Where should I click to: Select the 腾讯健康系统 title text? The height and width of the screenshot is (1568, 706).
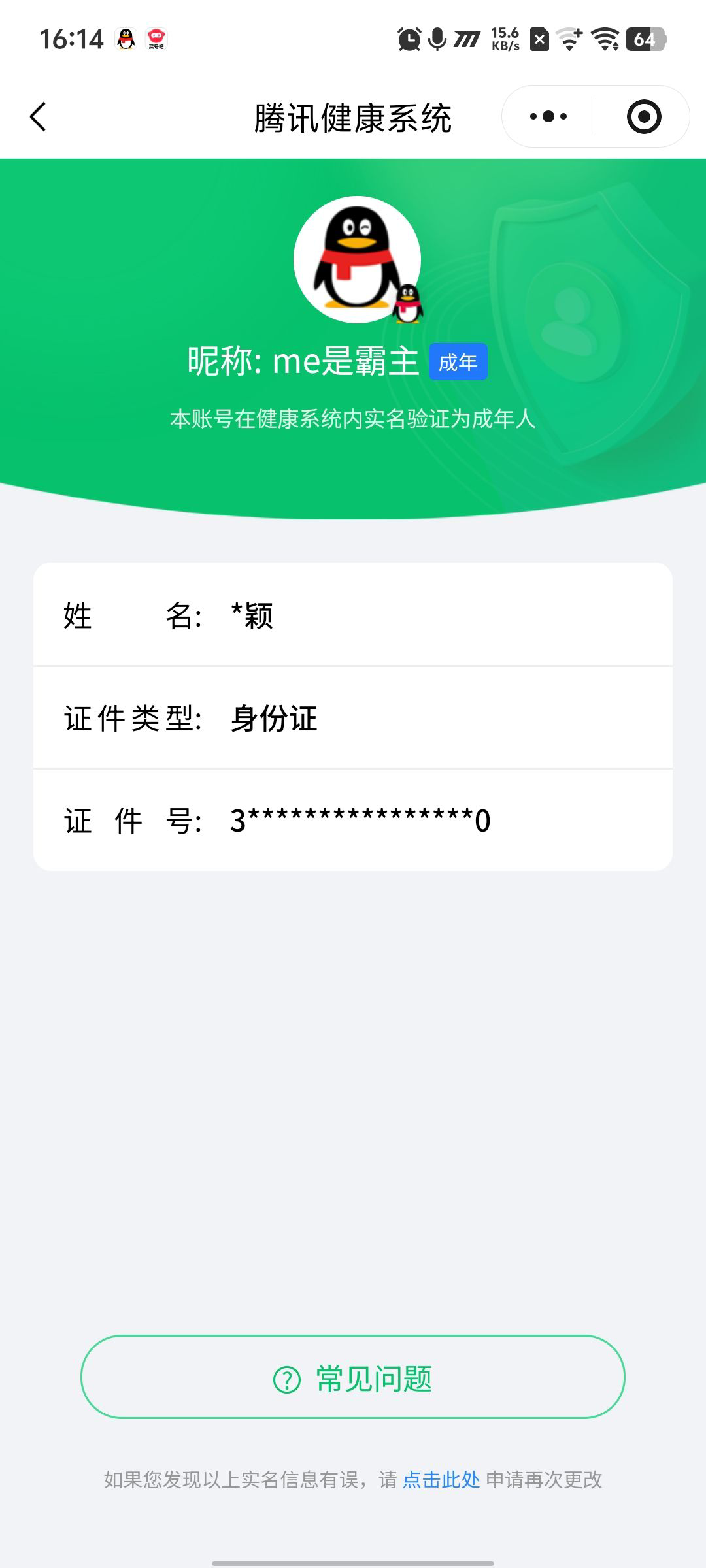coord(353,115)
